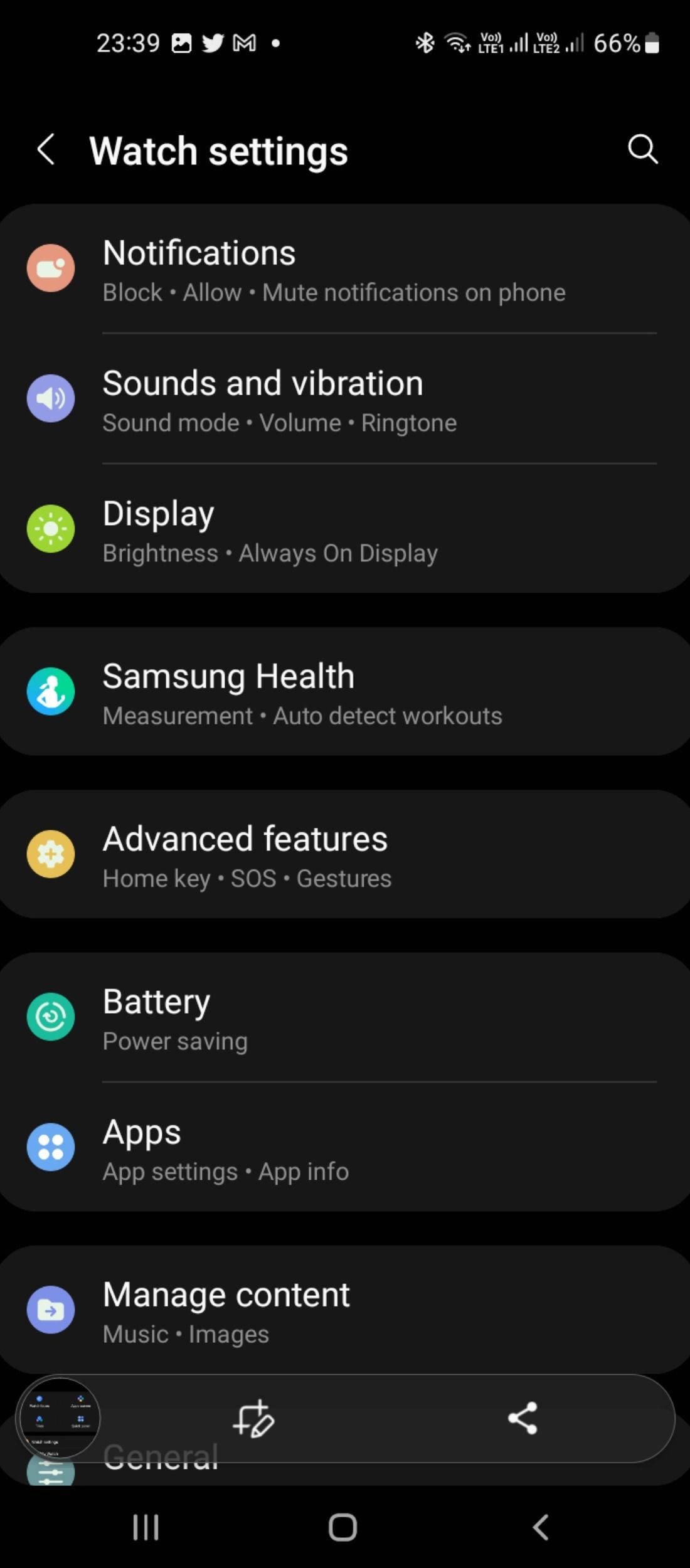Open Sounds and vibration settings
Viewport: 690px width, 1568px height.
345,400
